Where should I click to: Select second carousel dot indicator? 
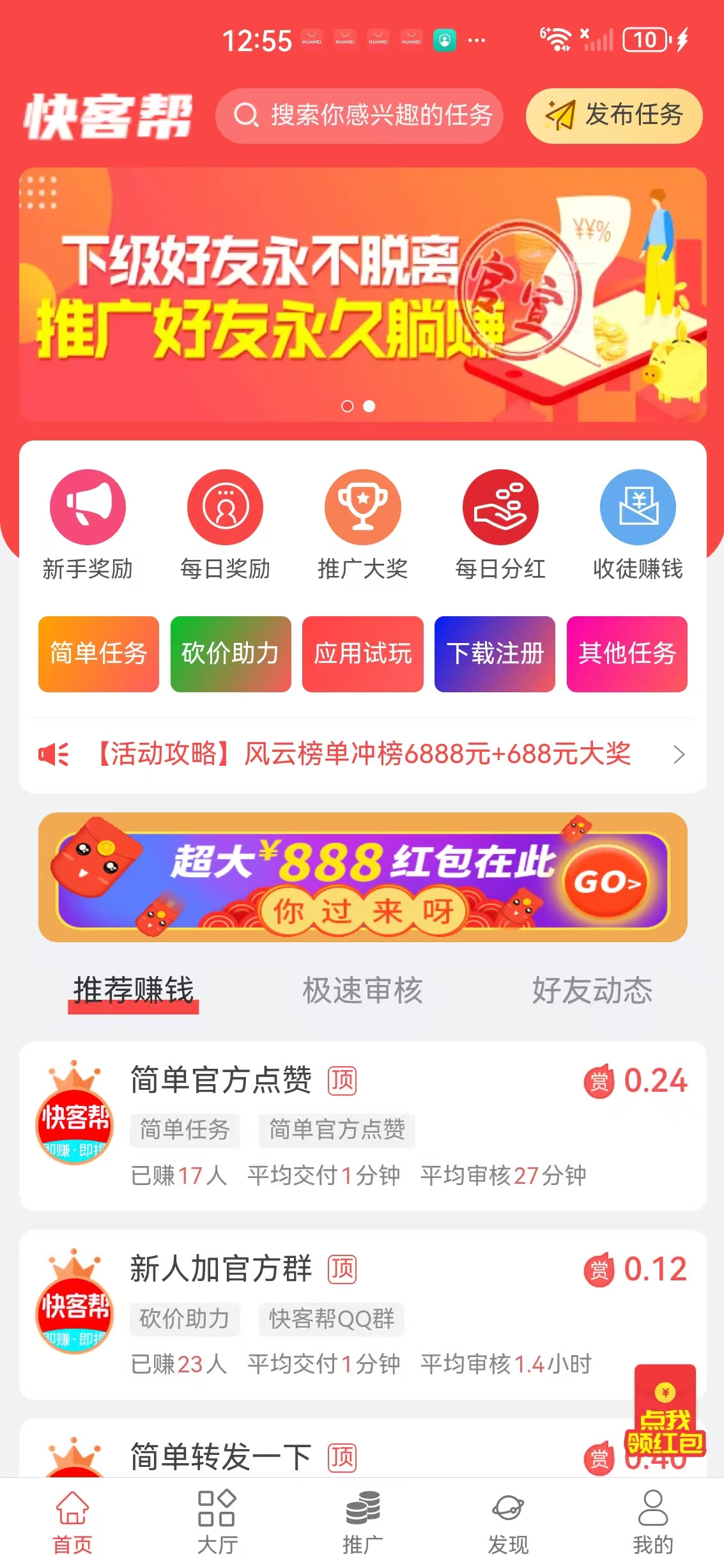[x=369, y=406]
